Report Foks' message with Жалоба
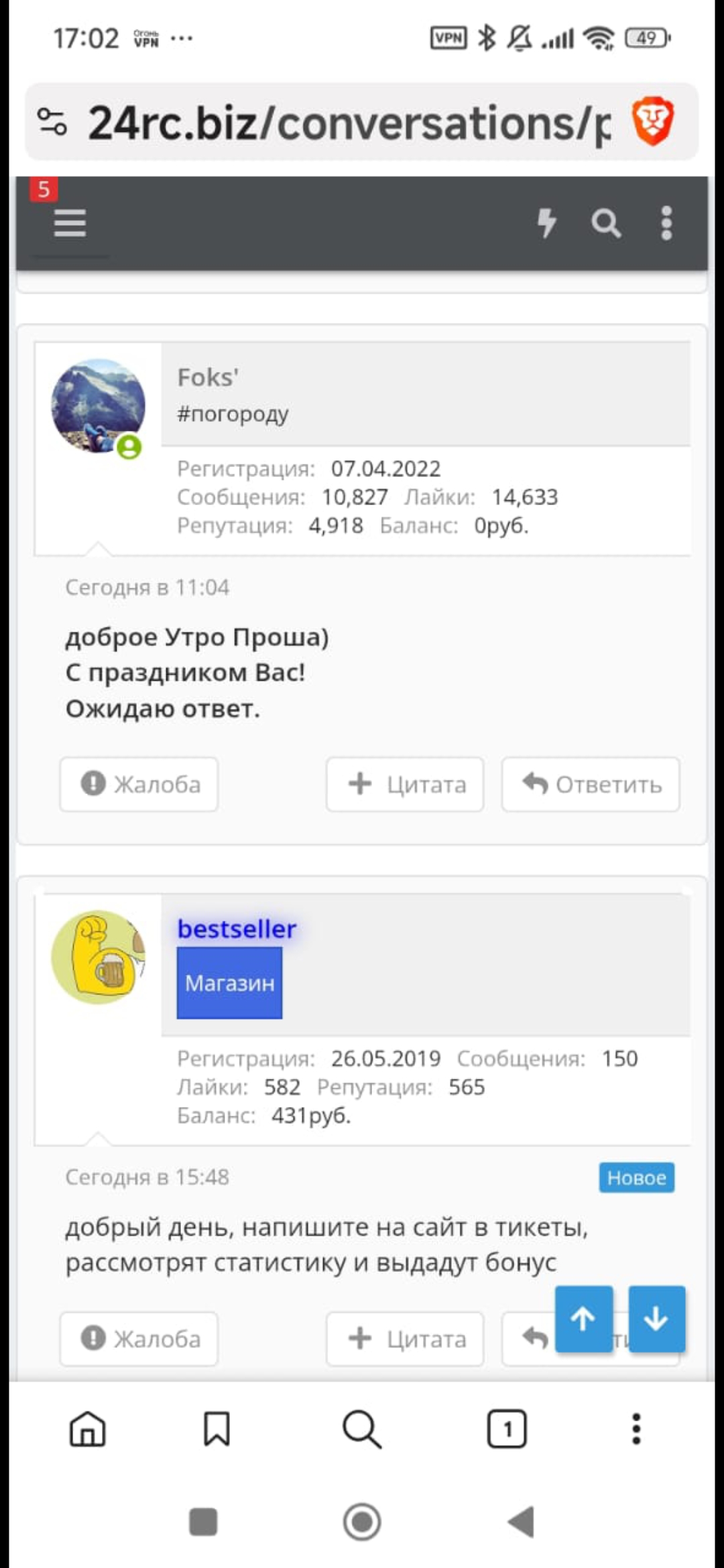 (139, 784)
